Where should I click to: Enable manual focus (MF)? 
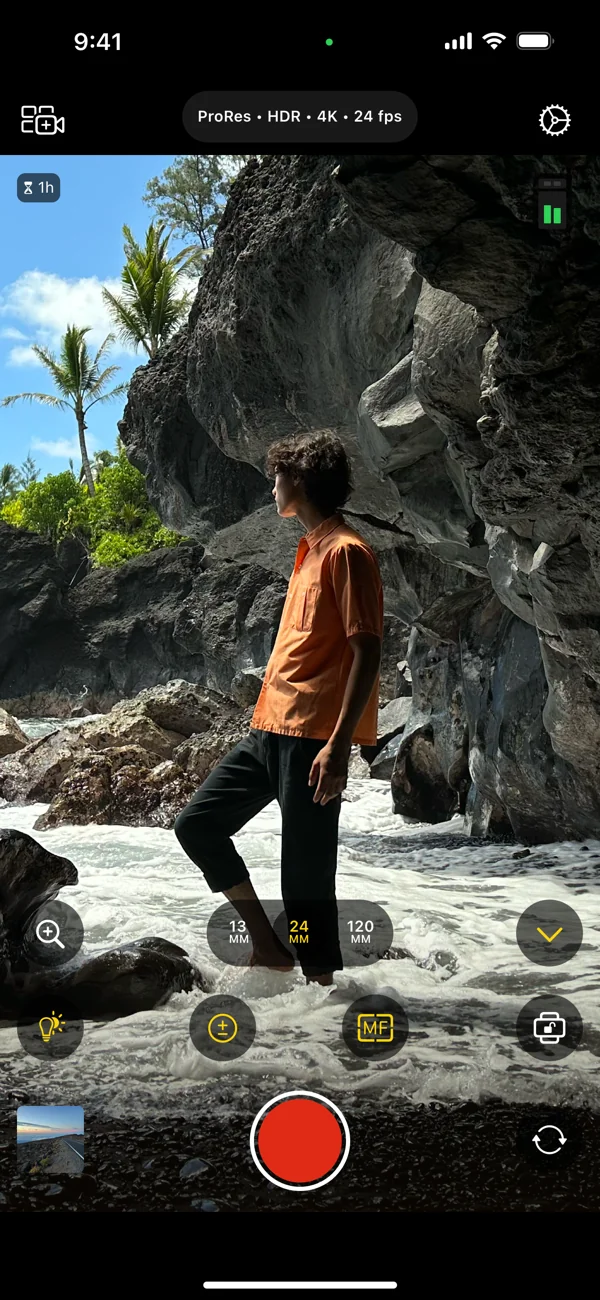click(x=375, y=1027)
